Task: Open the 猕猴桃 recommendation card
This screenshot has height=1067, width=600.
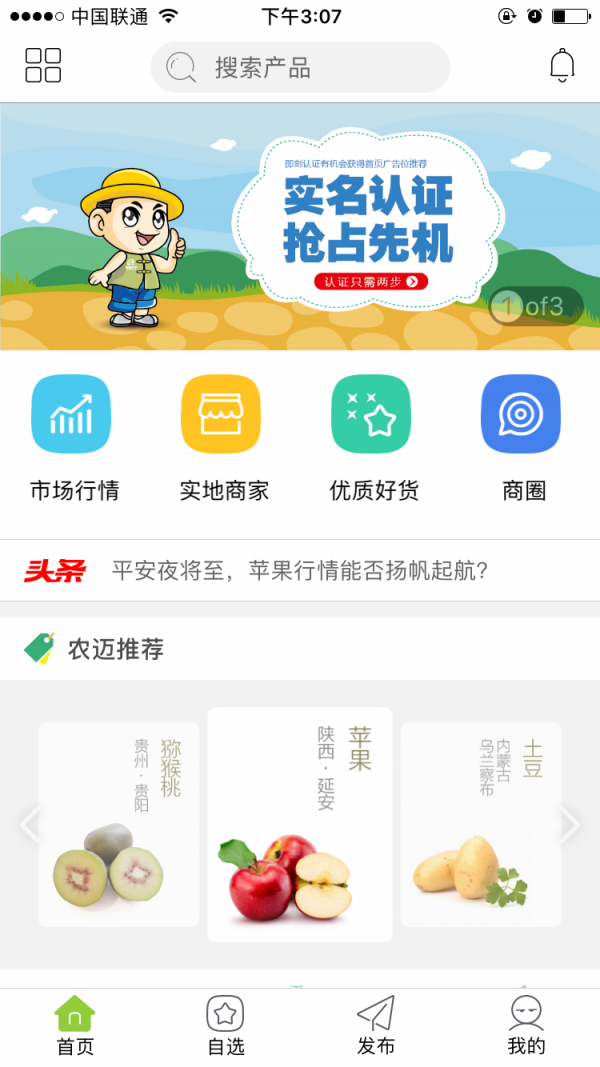Action: point(118,824)
